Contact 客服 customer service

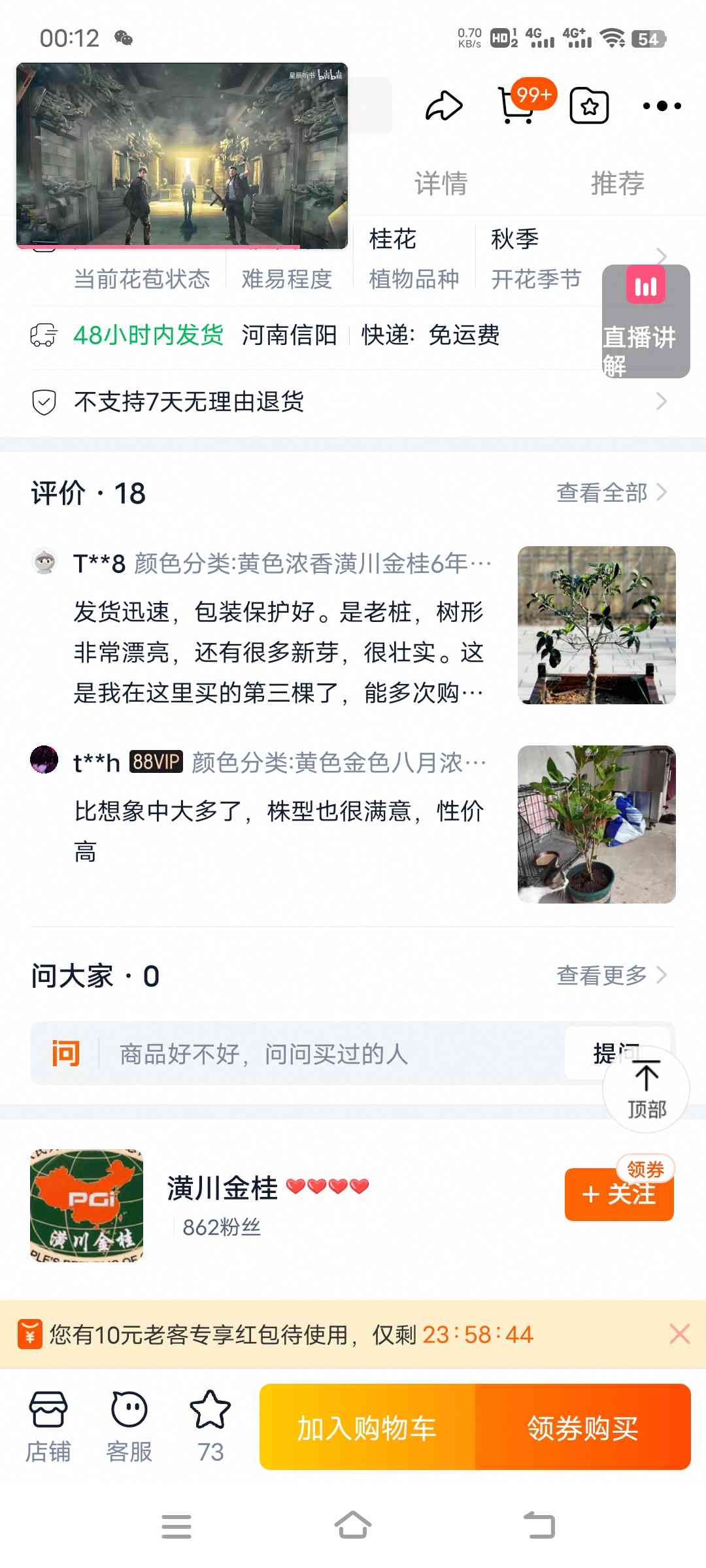point(129,1426)
